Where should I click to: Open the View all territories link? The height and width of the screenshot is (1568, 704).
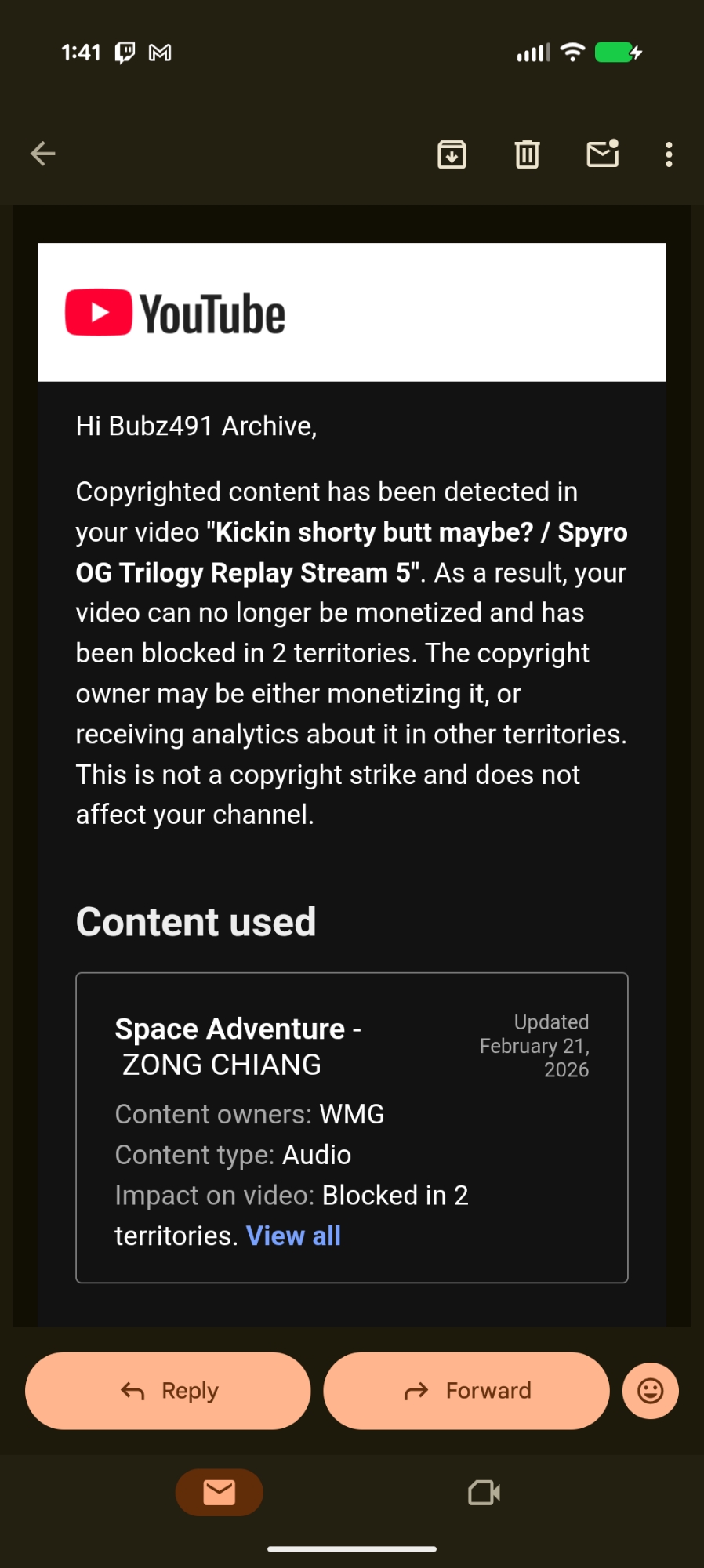[293, 1236]
